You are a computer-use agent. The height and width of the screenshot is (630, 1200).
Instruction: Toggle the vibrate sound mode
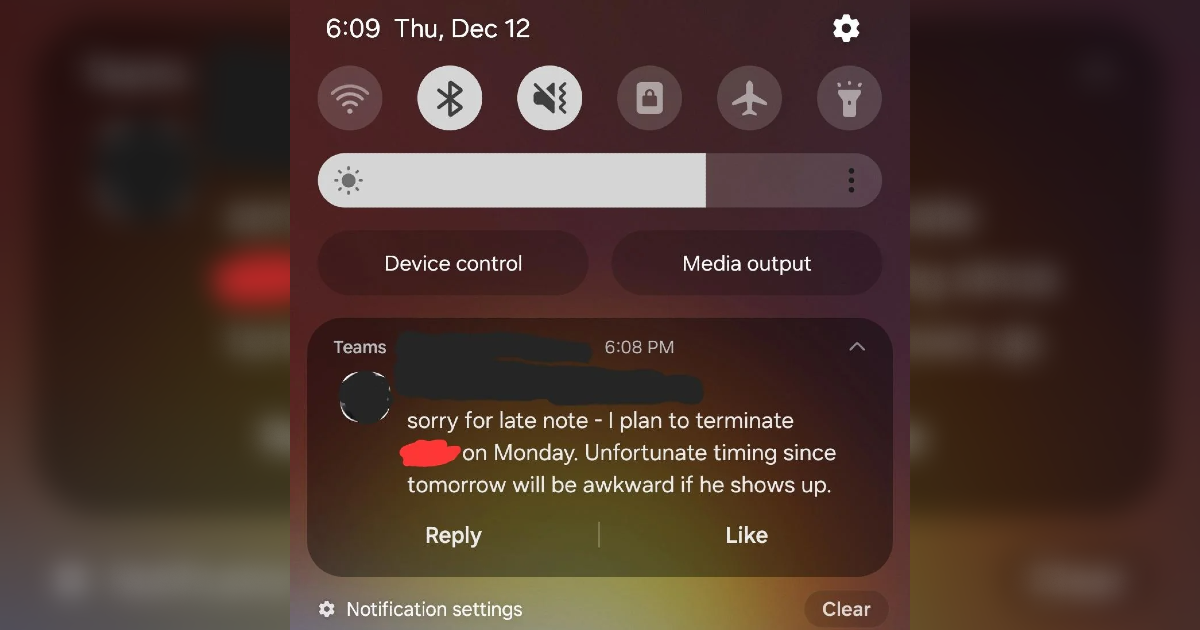click(550, 98)
